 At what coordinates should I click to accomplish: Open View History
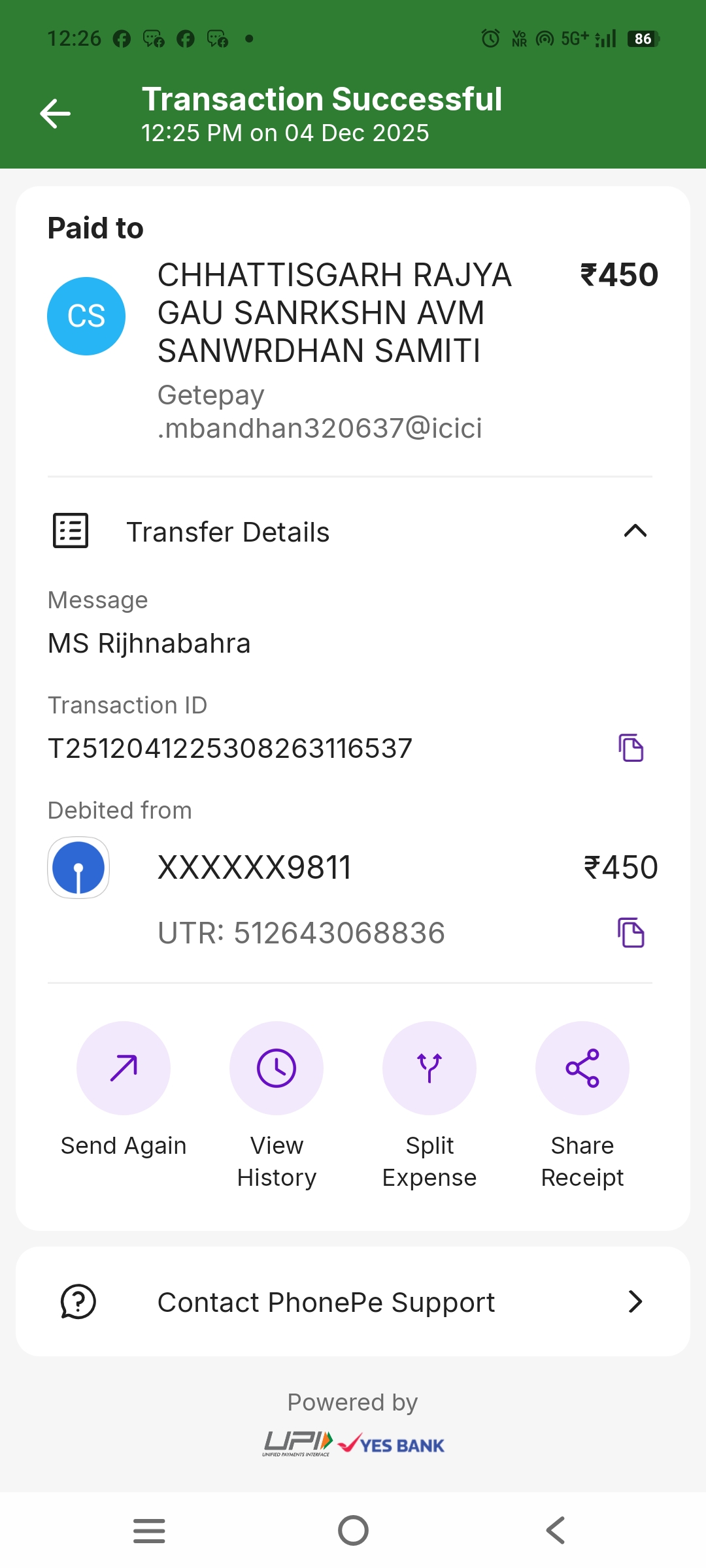click(277, 1068)
